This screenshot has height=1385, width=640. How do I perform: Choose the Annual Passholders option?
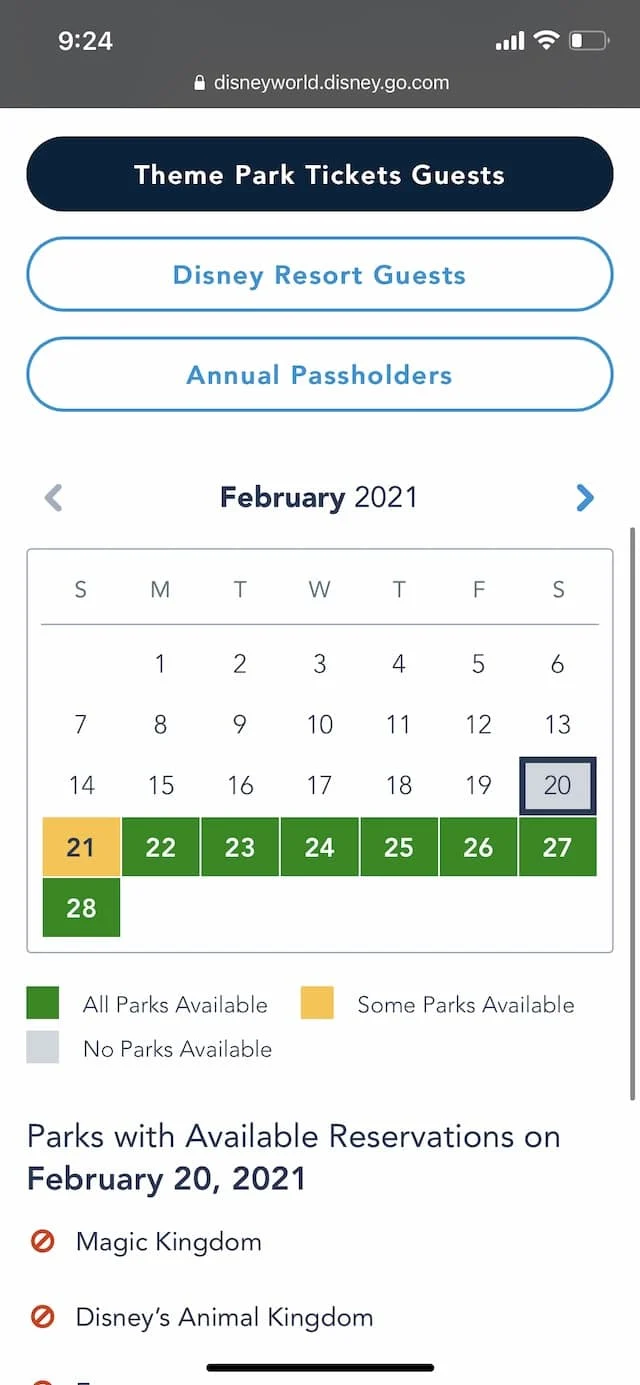click(320, 375)
